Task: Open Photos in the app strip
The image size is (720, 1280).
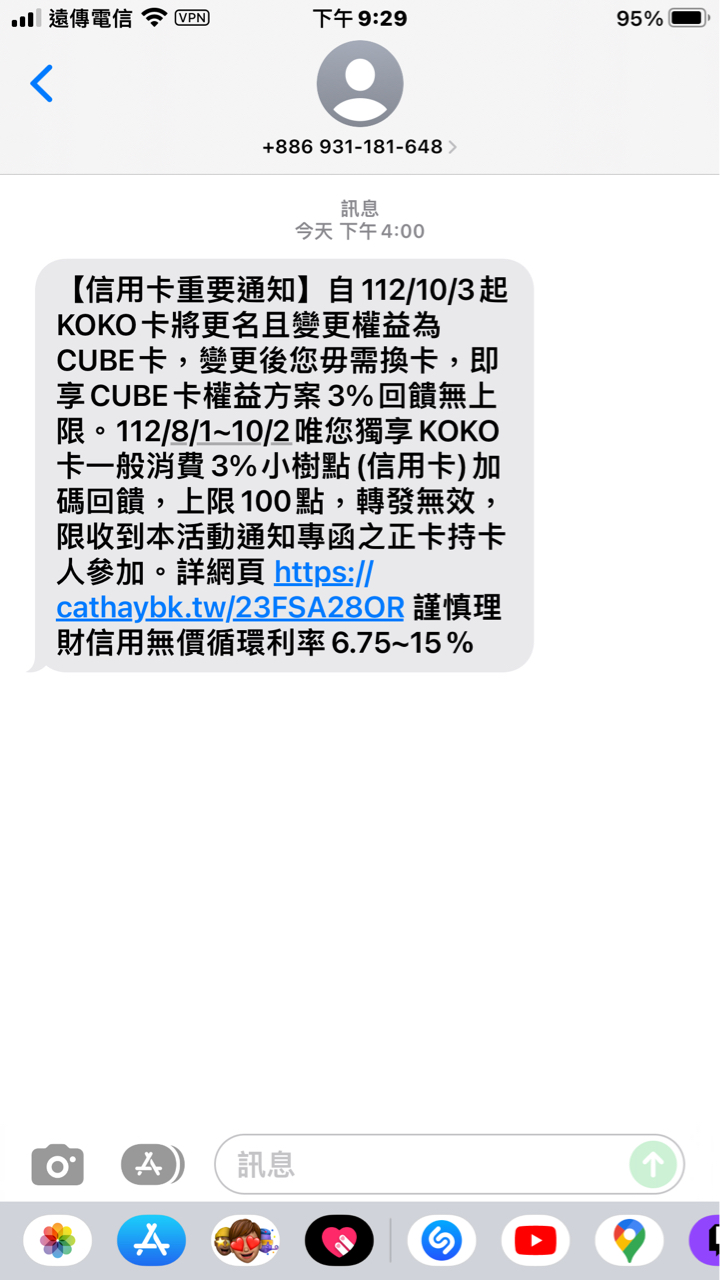Action: (57, 1241)
